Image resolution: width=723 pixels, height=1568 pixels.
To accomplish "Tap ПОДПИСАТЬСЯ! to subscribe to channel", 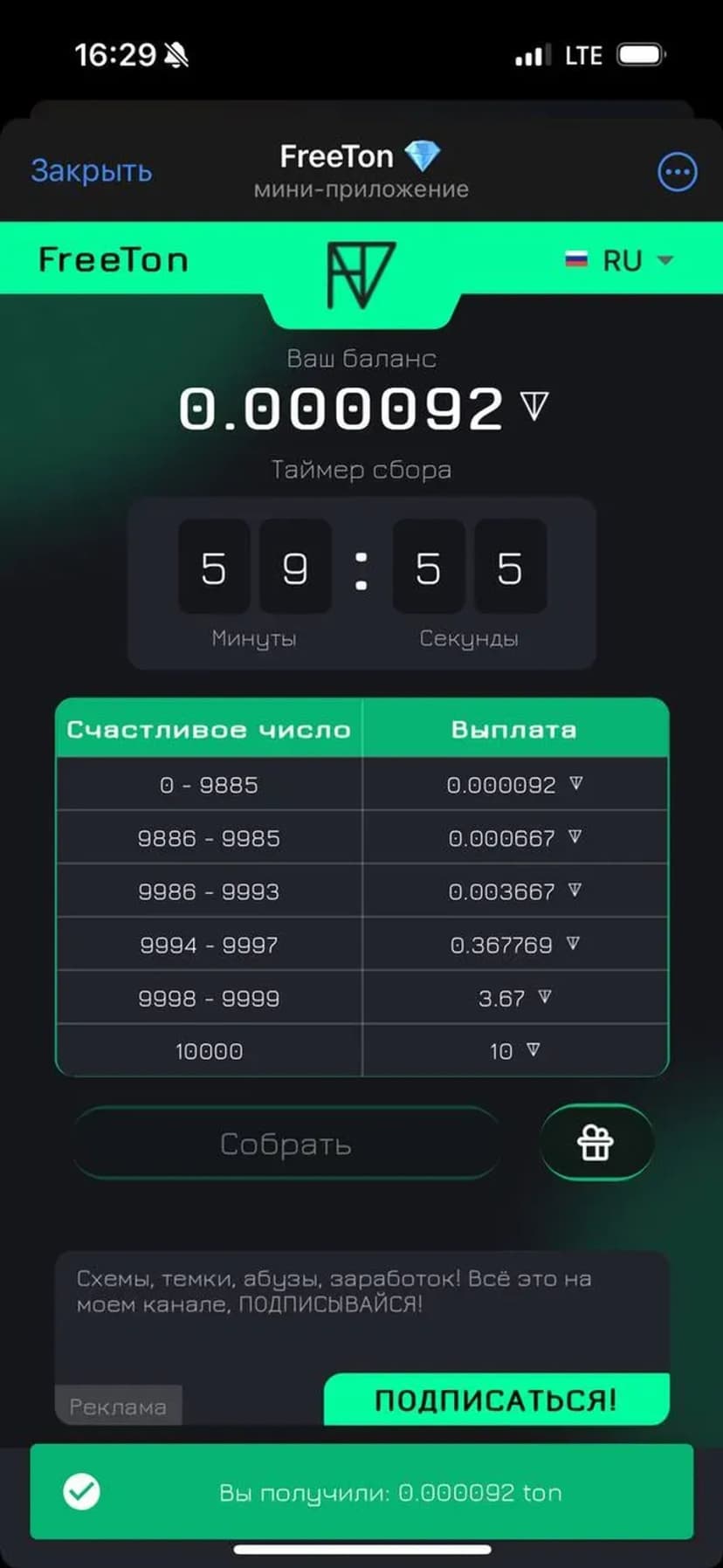I will point(495,1400).
